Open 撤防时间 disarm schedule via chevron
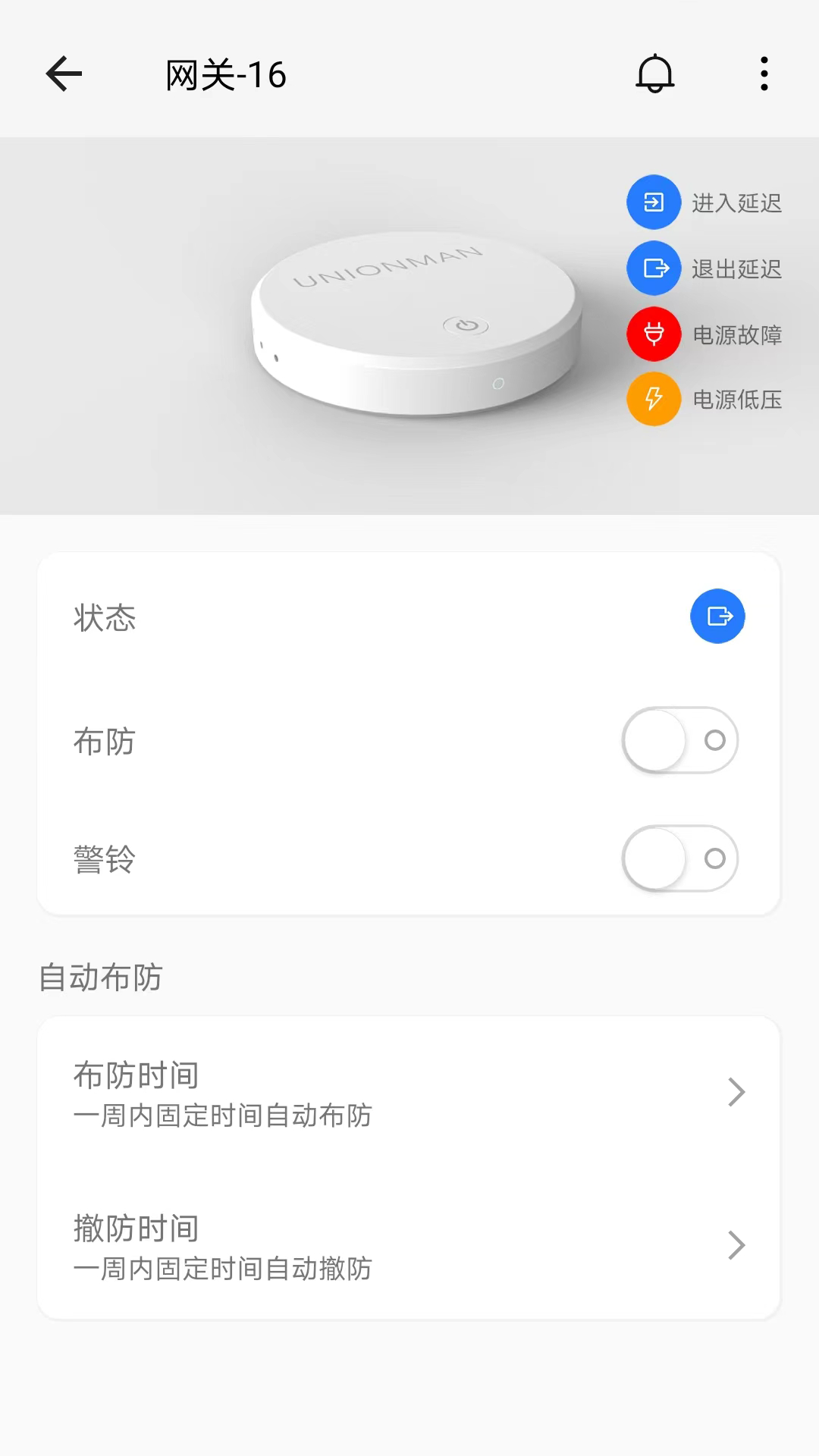 coord(736,1244)
